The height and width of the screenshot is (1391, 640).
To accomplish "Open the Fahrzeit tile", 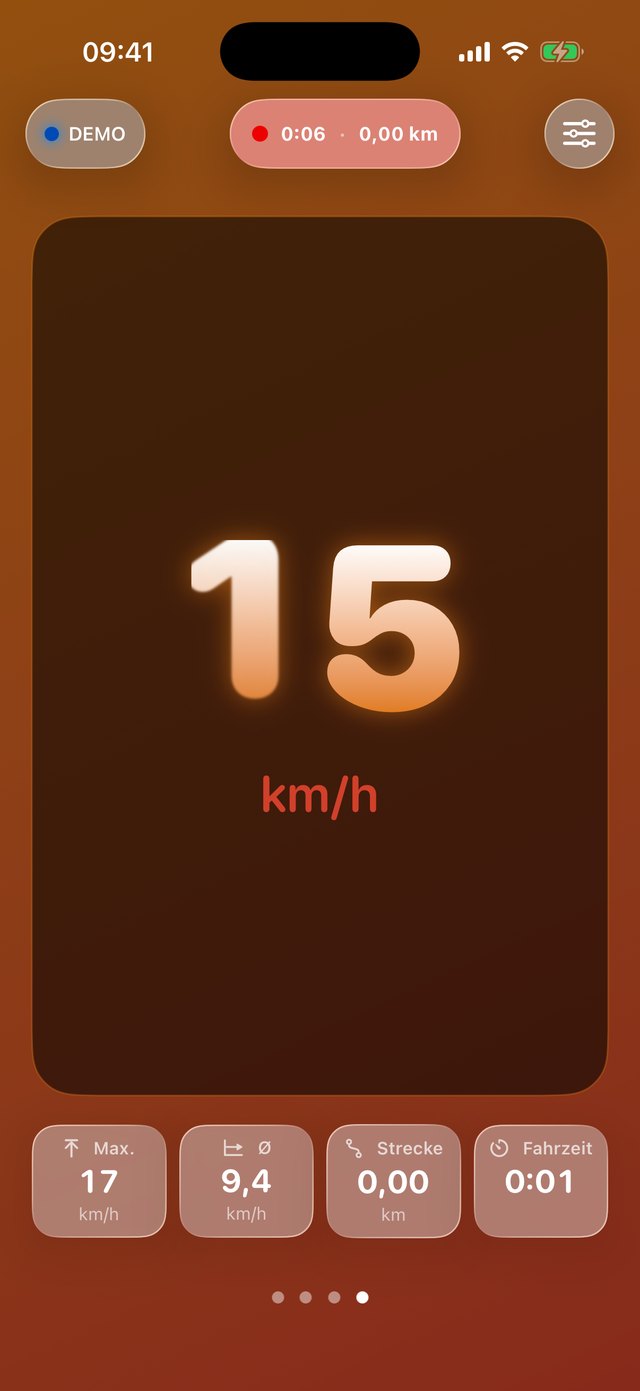I will click(540, 1181).
